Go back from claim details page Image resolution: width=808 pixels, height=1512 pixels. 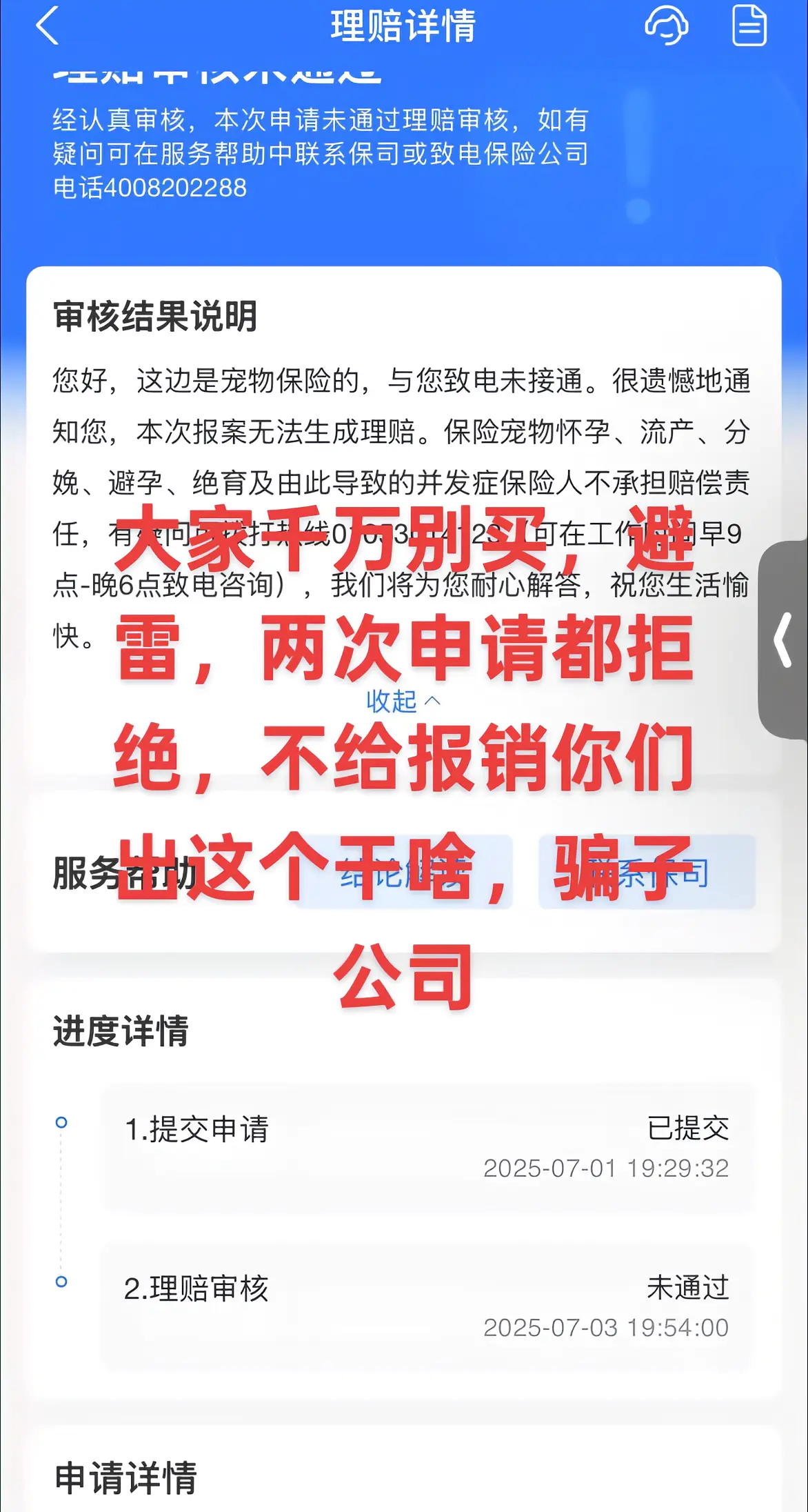tap(47, 26)
